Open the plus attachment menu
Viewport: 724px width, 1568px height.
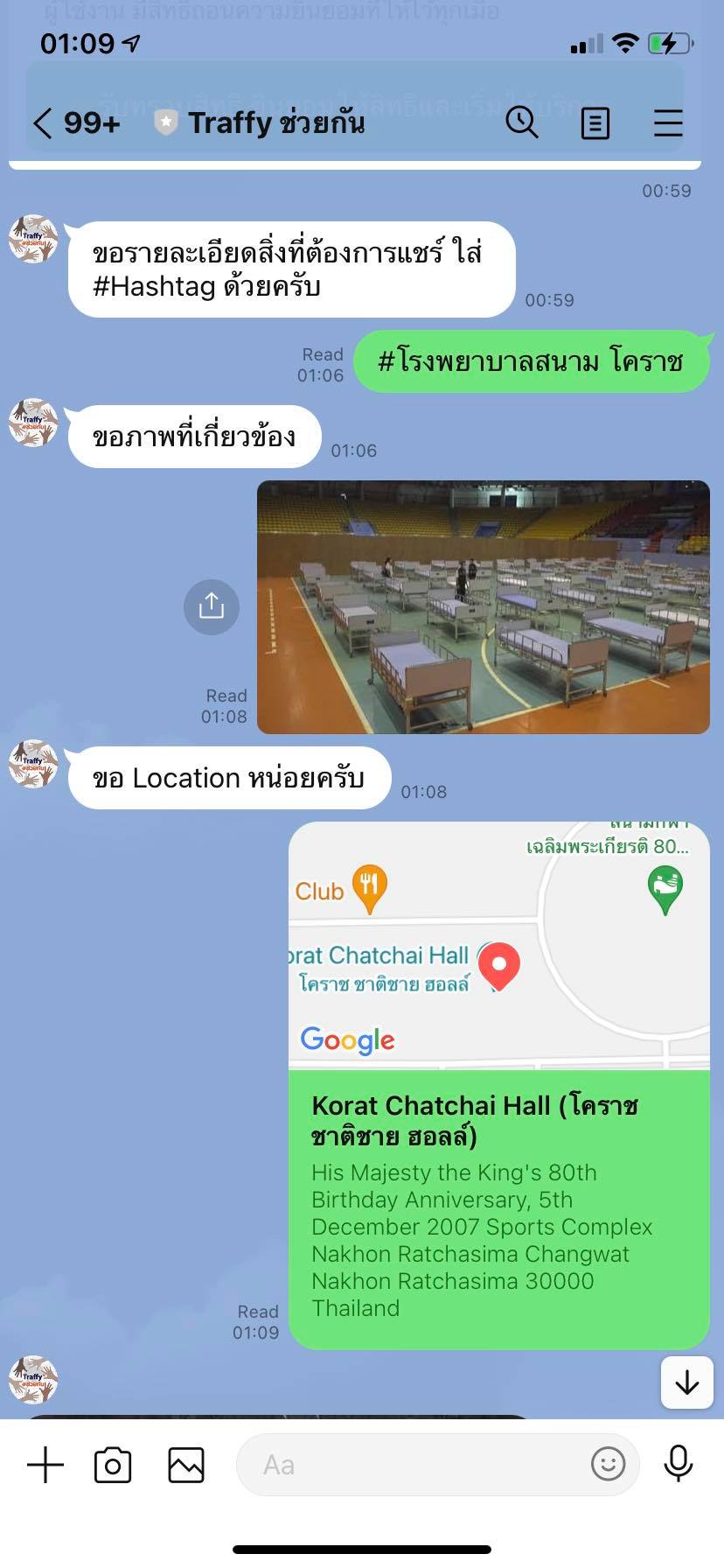click(x=45, y=1464)
